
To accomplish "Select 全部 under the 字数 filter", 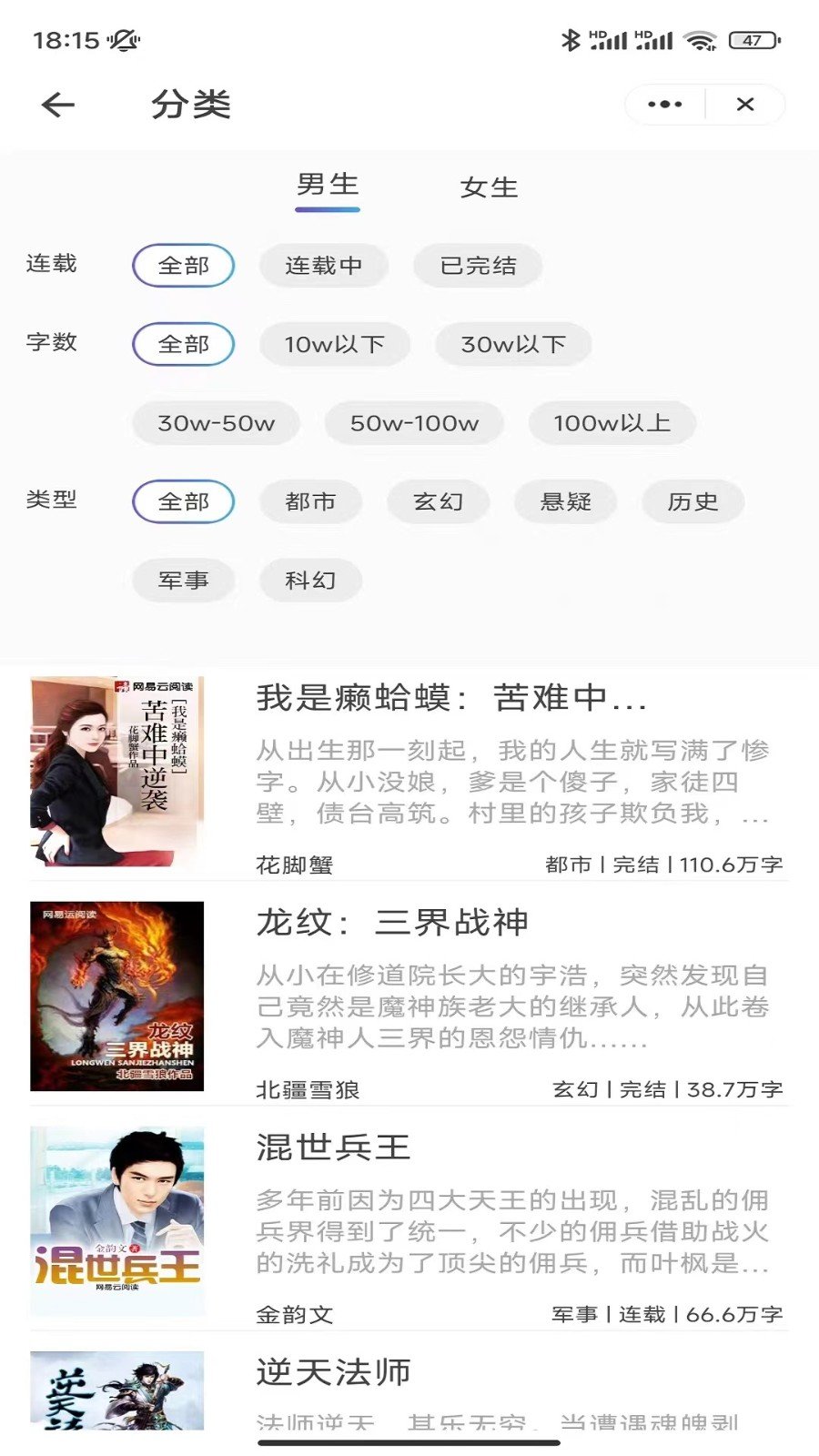I will pos(183,344).
